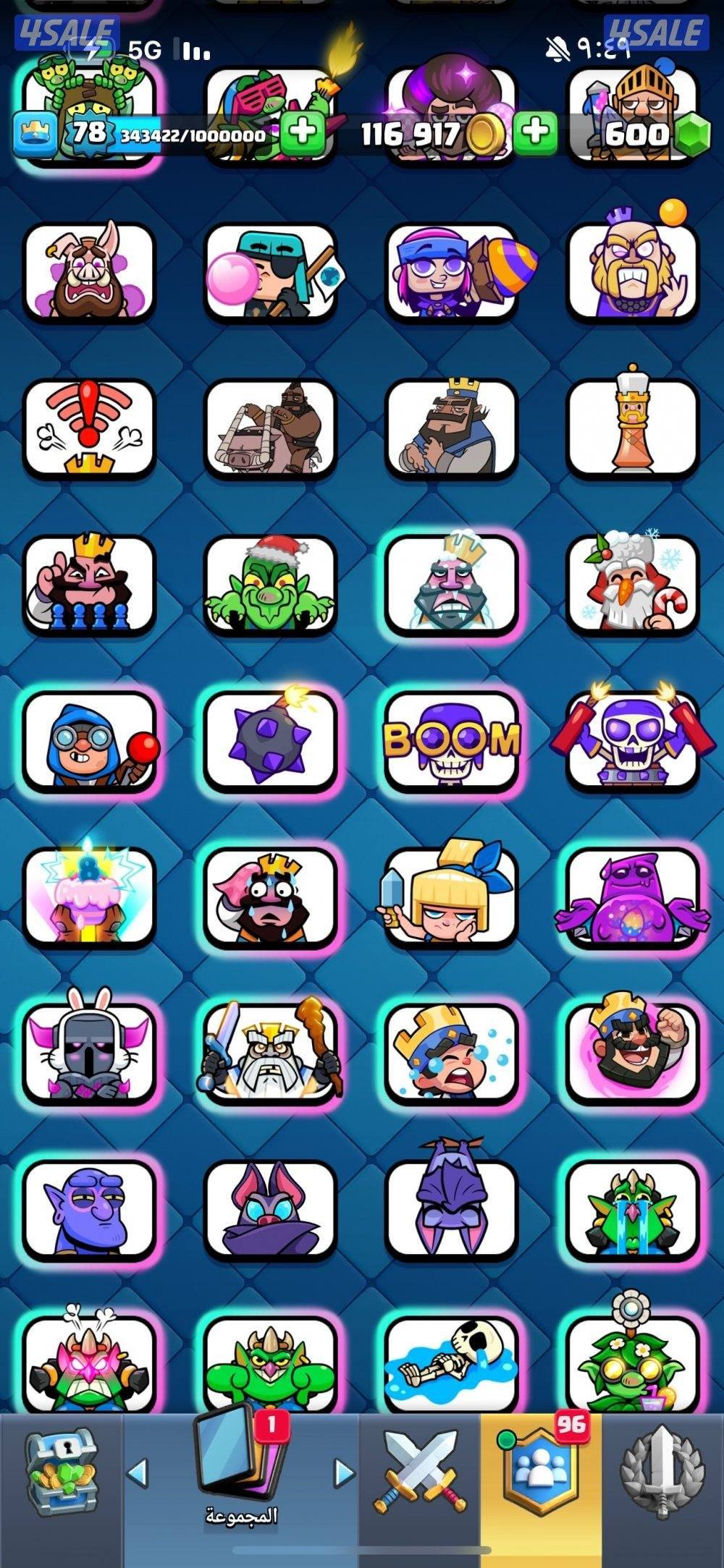
Task: Open the chest shop tab
Action: tap(61, 1476)
